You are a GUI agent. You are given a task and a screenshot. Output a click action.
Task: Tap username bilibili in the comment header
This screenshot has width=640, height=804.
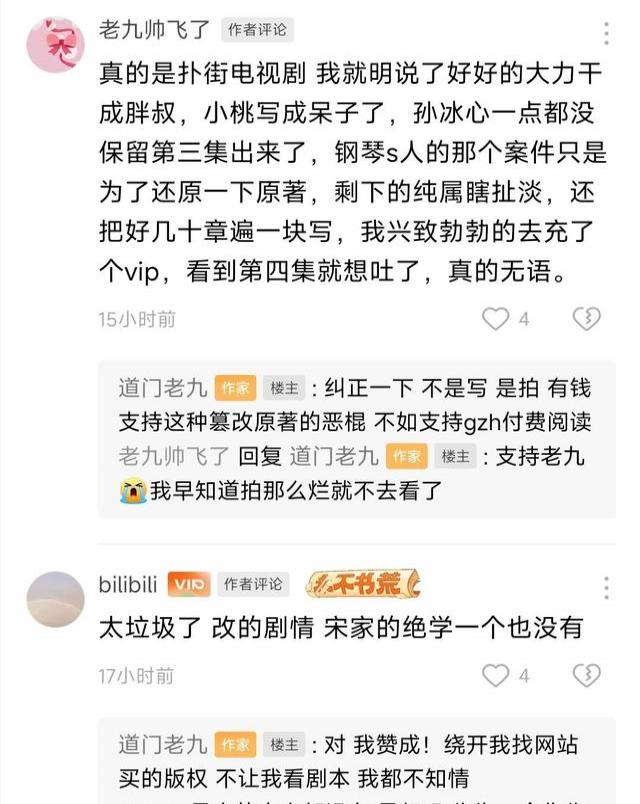click(x=128, y=584)
